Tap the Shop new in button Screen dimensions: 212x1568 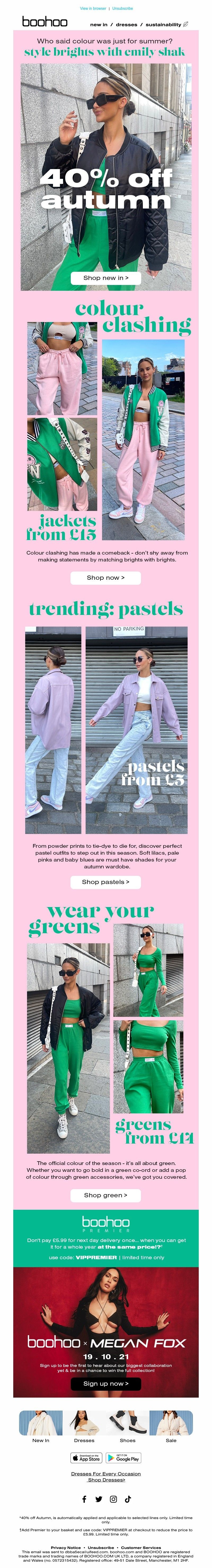105,278
